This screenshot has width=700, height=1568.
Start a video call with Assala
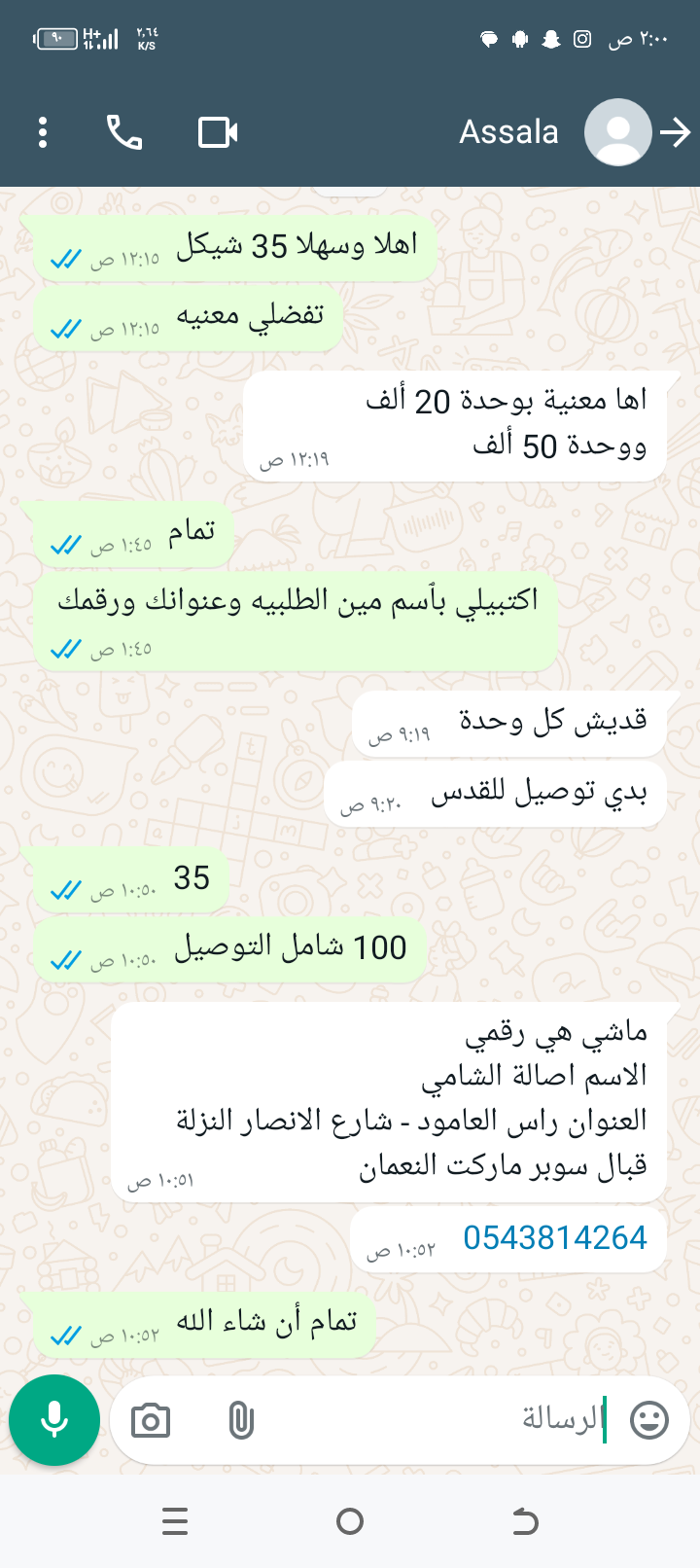click(218, 132)
